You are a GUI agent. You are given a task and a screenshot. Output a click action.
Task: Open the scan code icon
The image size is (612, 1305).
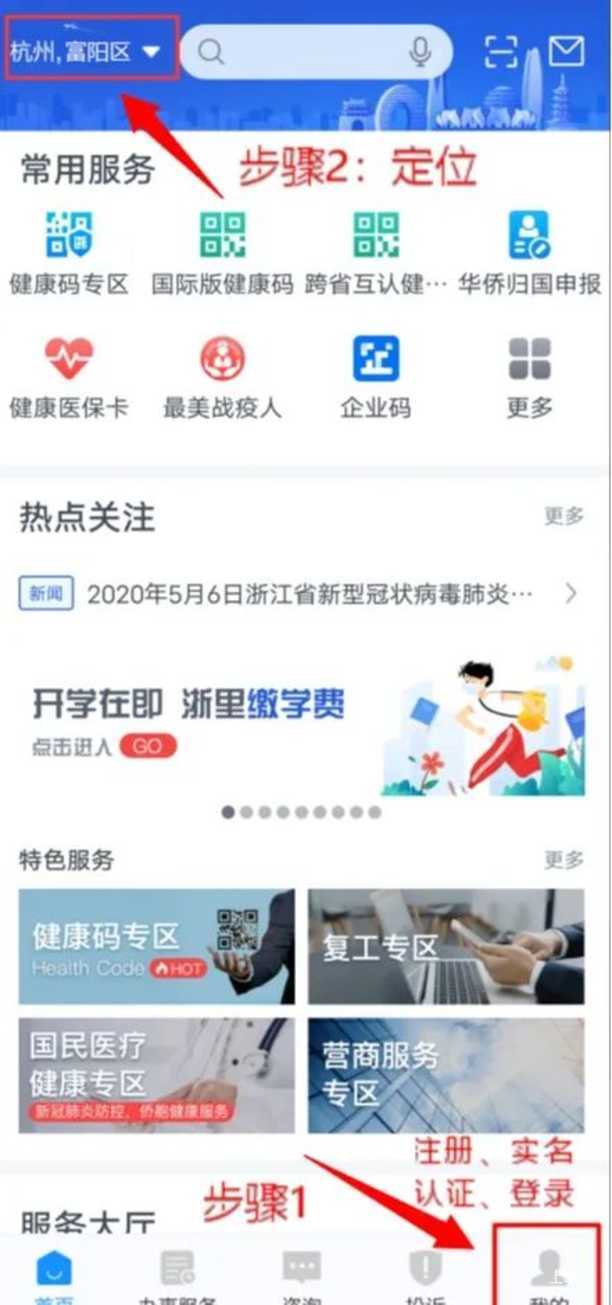click(501, 52)
